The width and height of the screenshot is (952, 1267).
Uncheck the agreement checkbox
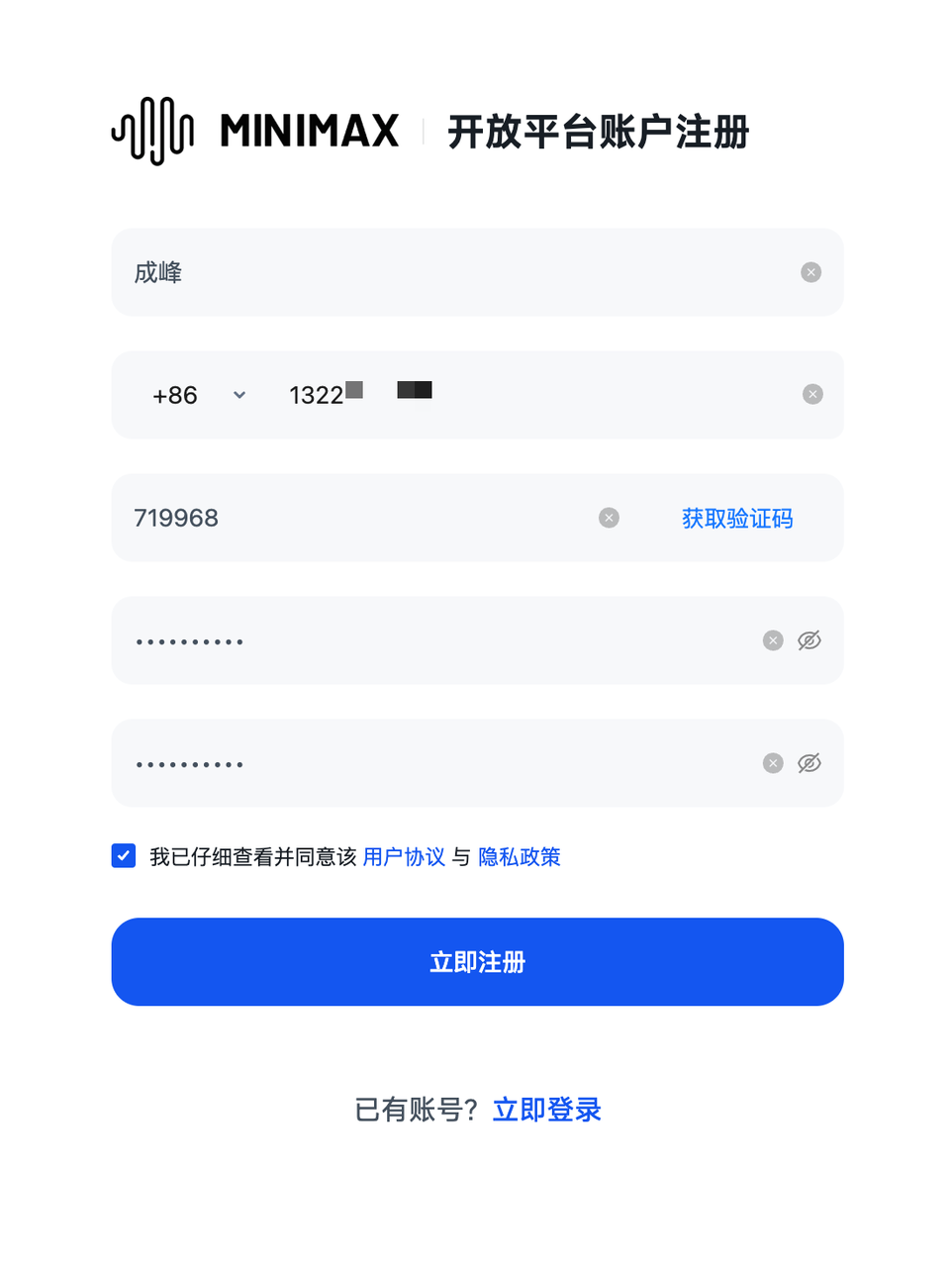point(124,855)
